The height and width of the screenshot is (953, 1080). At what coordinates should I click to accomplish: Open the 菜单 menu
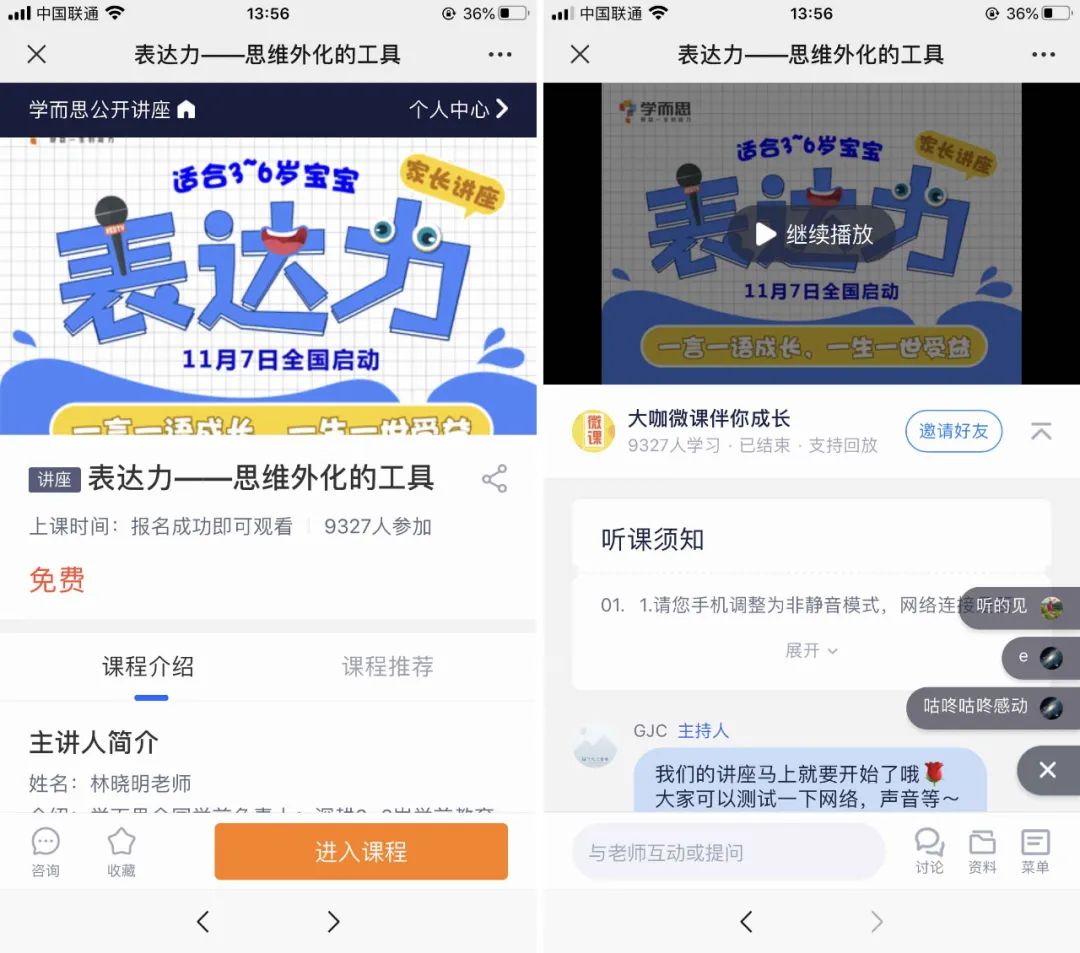[x=1035, y=852]
